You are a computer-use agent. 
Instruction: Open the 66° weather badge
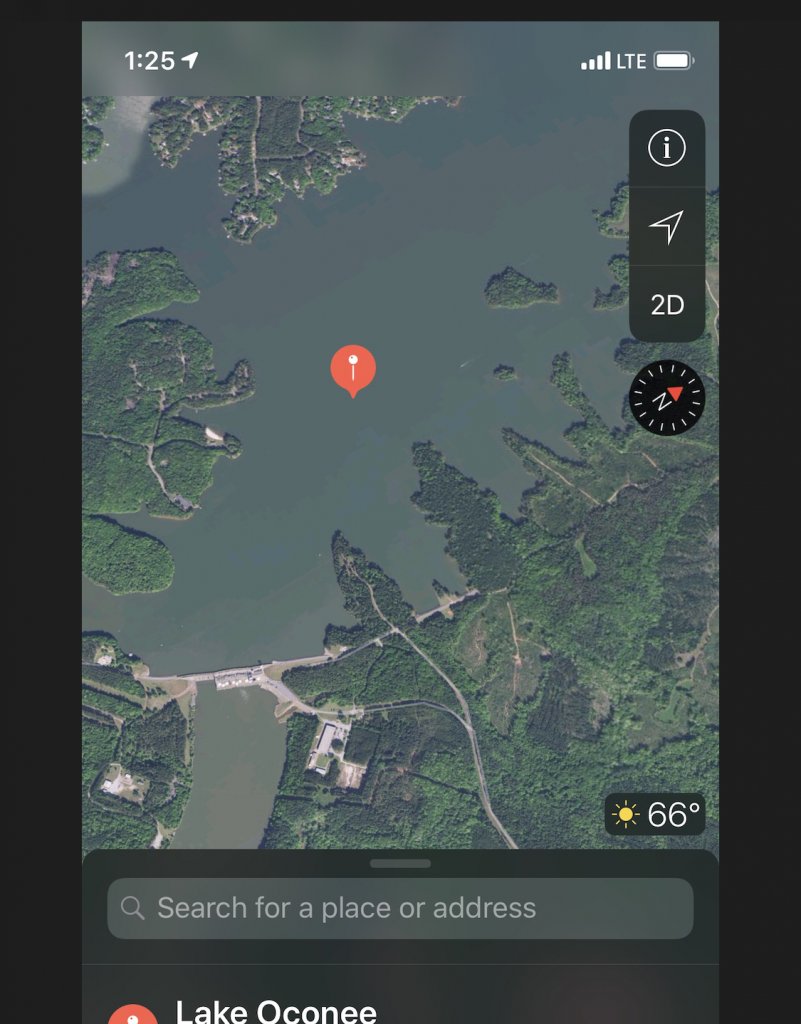(x=655, y=815)
